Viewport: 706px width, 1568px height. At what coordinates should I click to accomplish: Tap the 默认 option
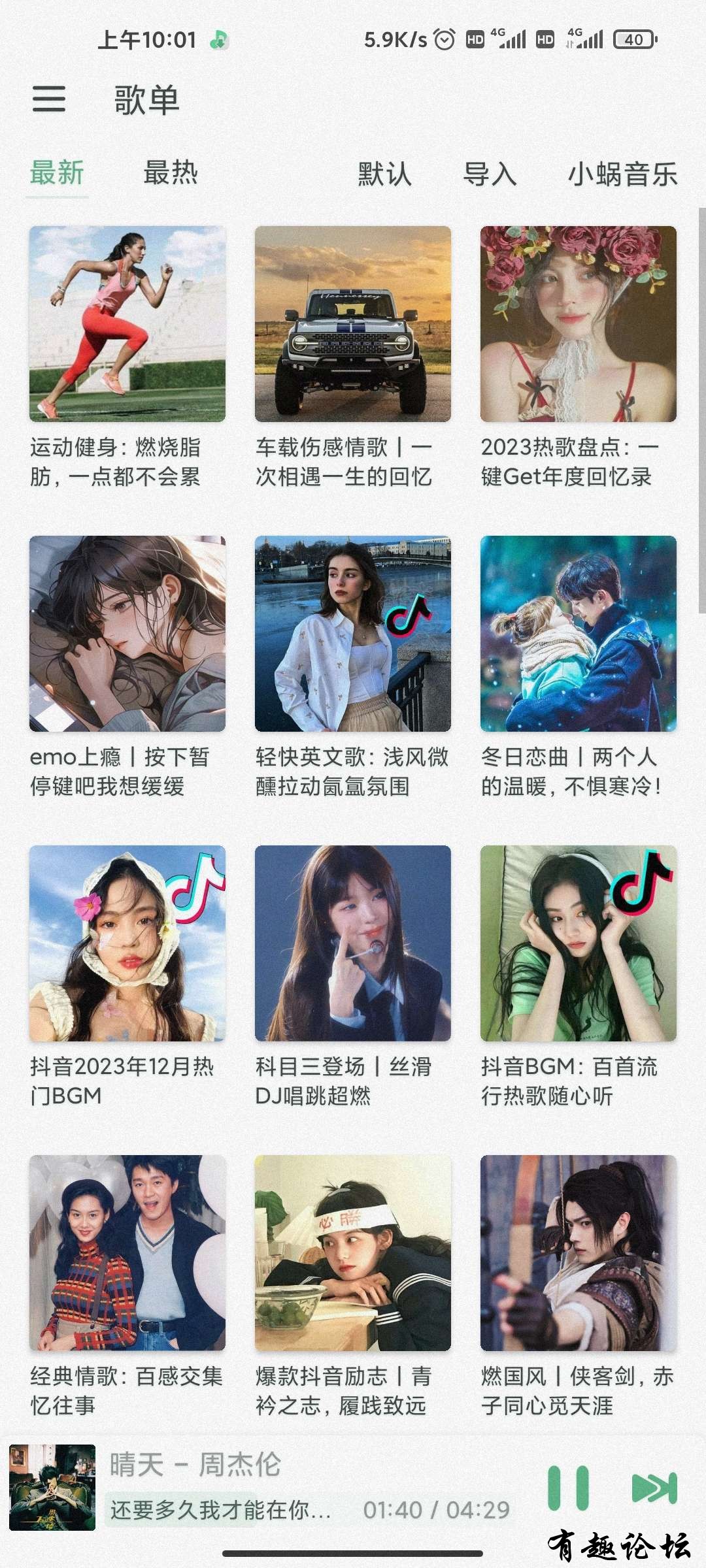pyautogui.click(x=384, y=174)
